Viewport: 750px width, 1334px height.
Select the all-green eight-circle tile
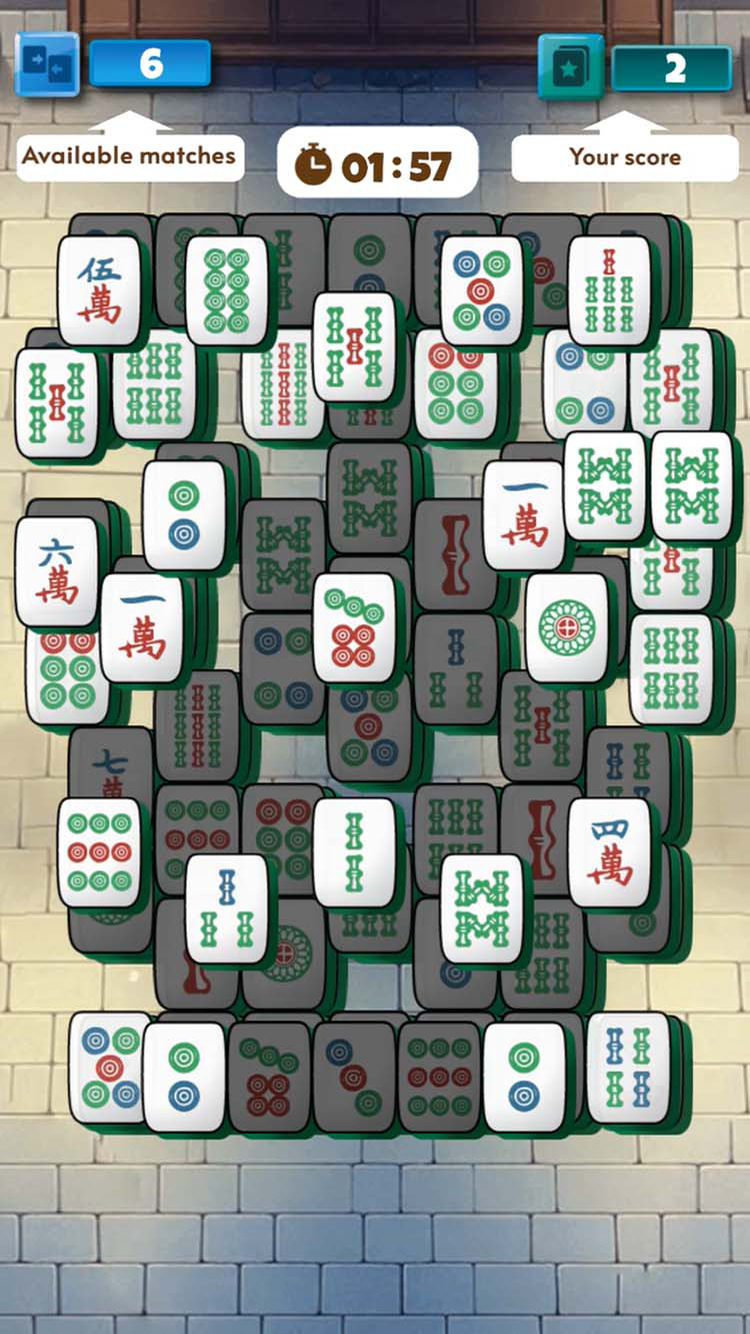pos(227,290)
